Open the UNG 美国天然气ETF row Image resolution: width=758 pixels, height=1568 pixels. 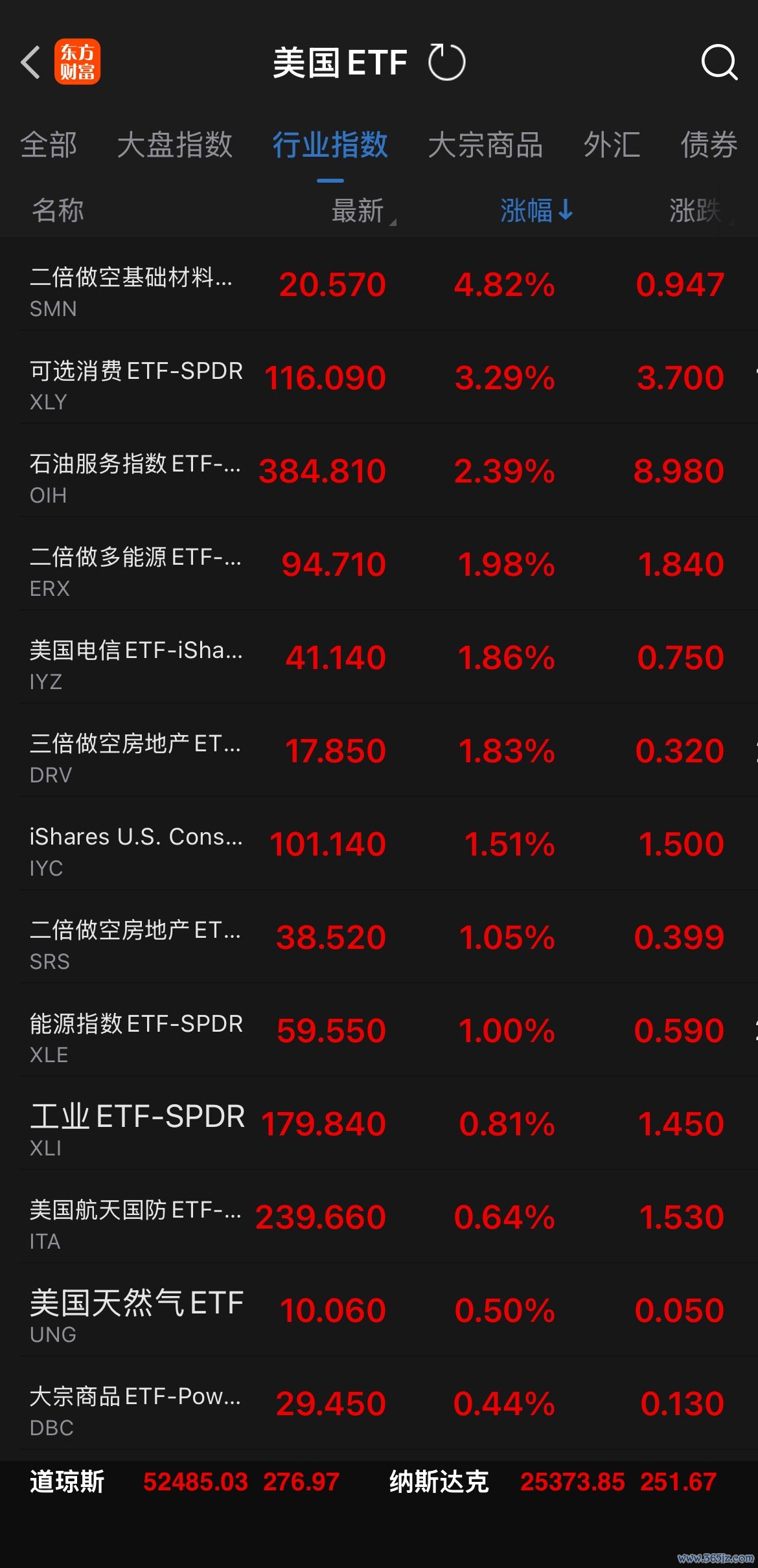[379, 1310]
